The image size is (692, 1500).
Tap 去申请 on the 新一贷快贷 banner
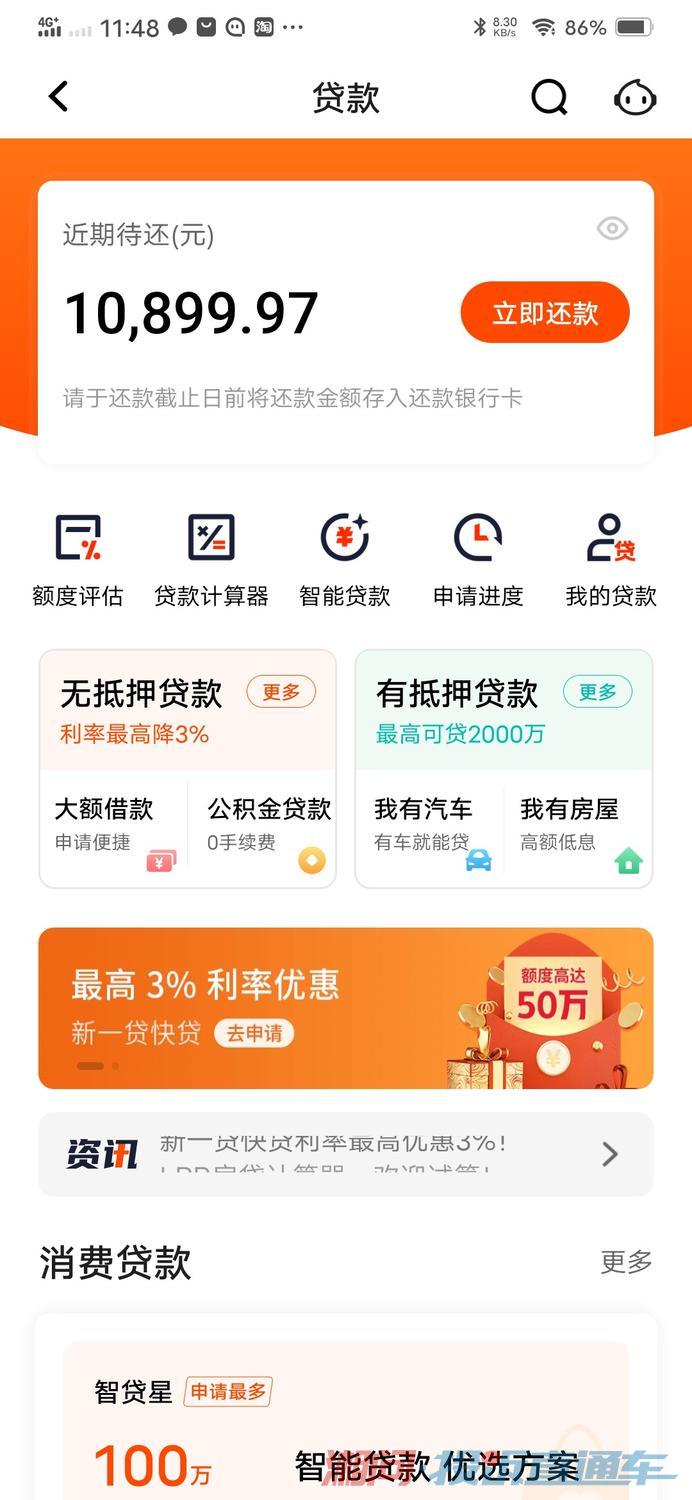pyautogui.click(x=254, y=1034)
